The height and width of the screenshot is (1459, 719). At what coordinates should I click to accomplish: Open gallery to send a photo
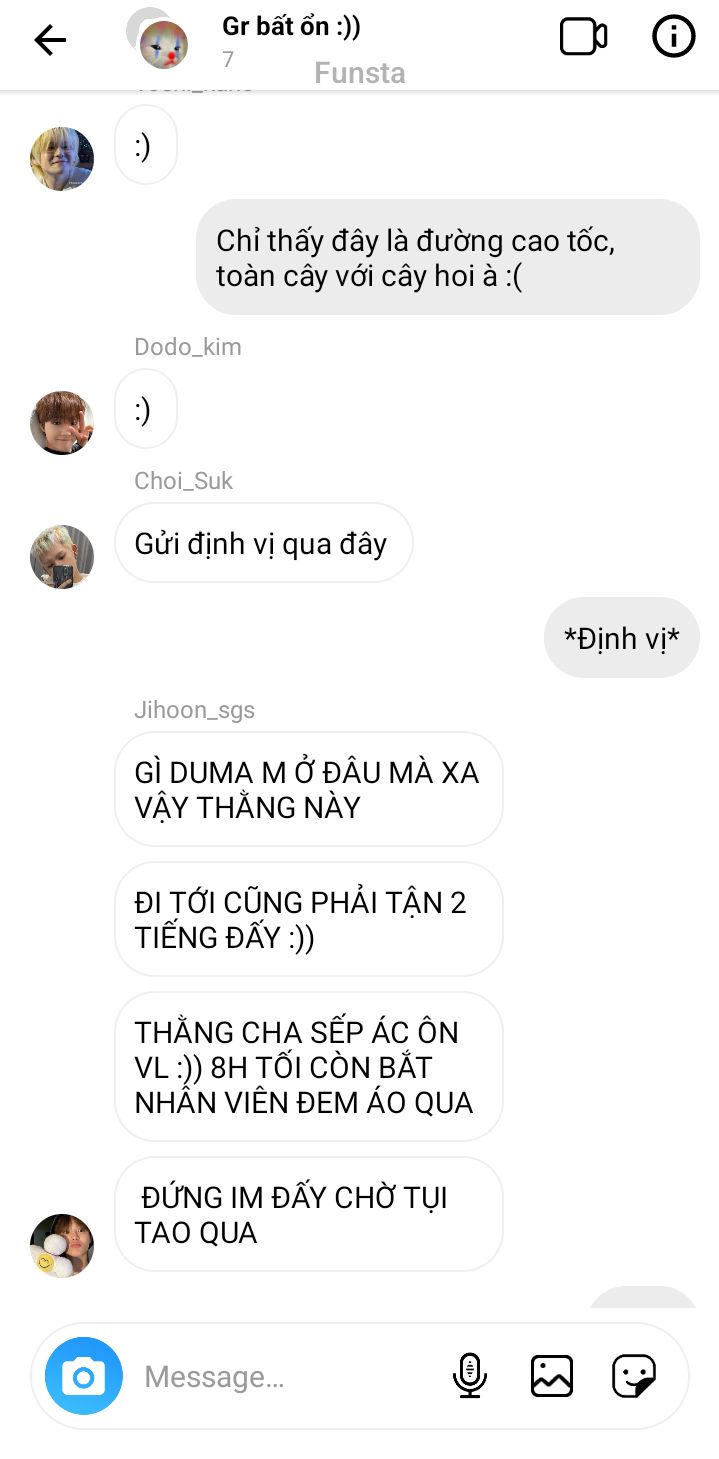552,1376
